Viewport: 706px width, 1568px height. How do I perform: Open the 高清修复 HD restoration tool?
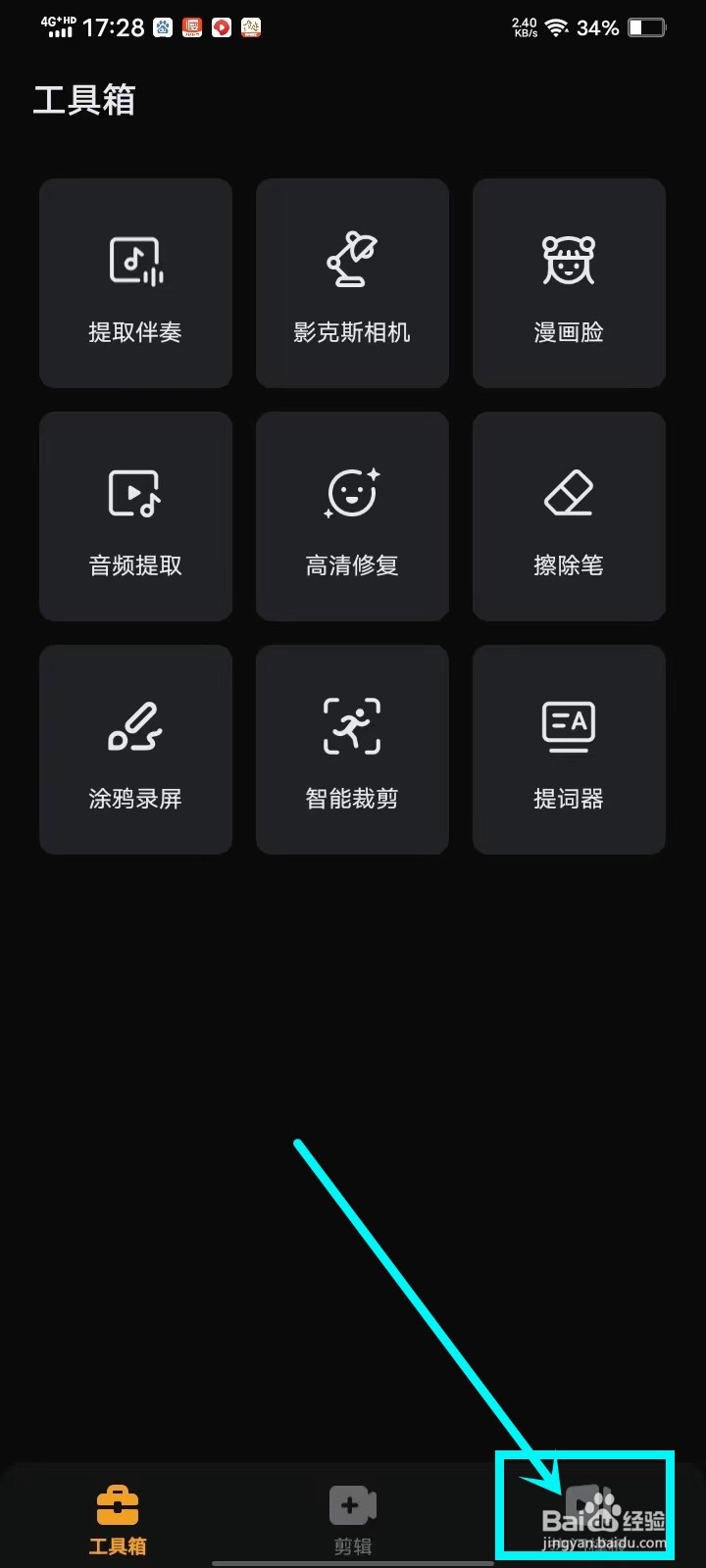(x=352, y=516)
